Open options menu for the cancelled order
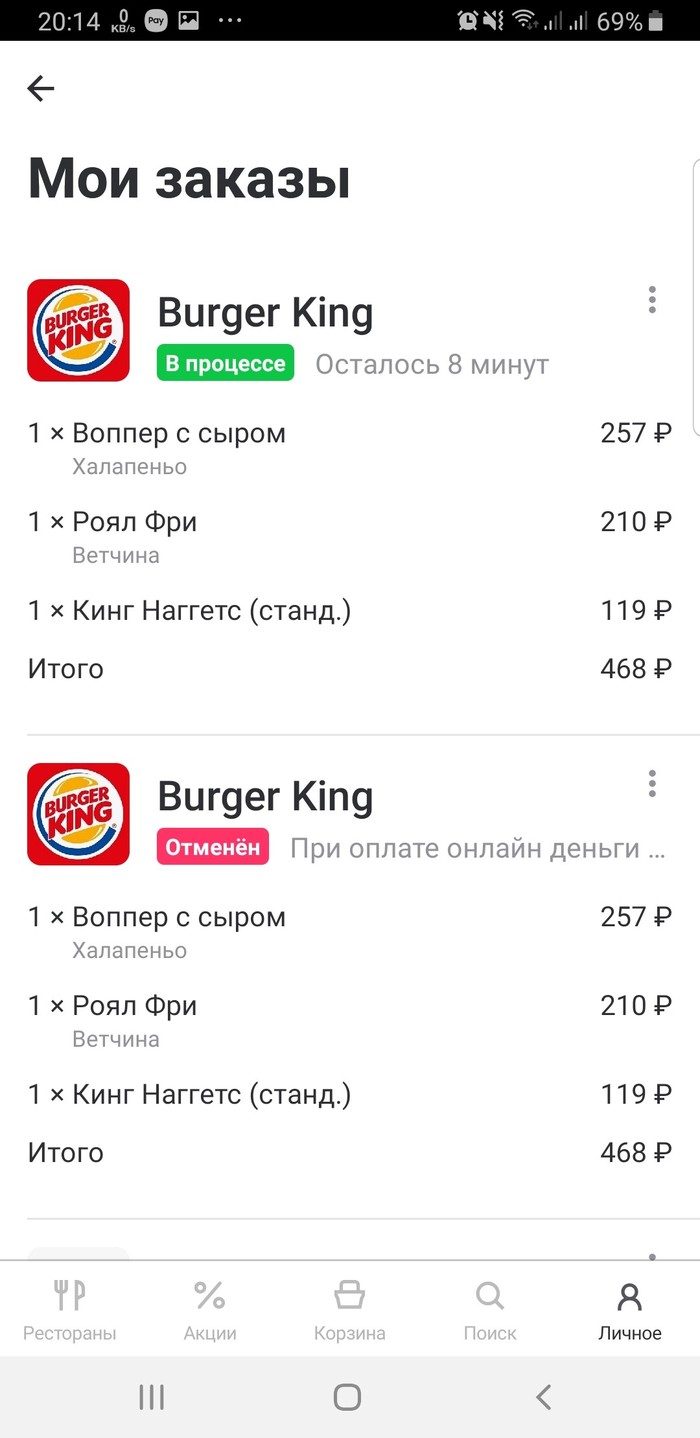Viewport: 700px width, 1438px height. point(652,783)
